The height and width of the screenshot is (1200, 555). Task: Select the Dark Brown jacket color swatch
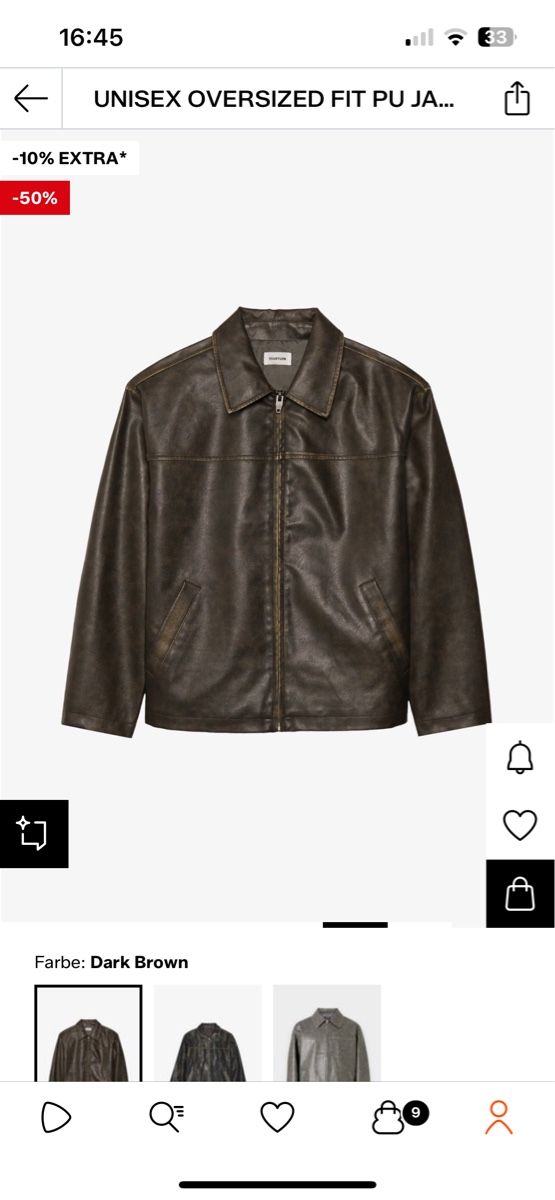coord(88,1033)
